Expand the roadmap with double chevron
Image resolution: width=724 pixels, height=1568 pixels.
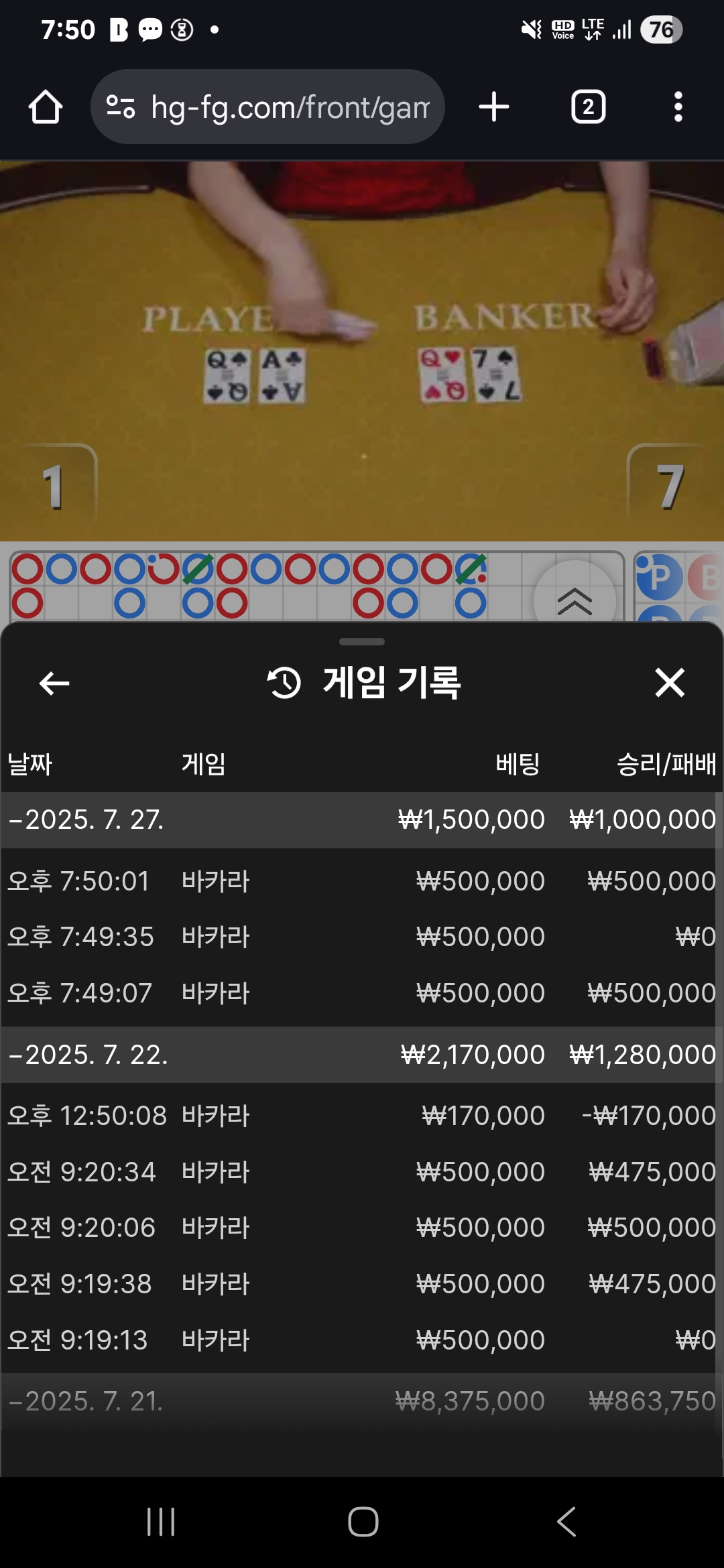click(575, 600)
